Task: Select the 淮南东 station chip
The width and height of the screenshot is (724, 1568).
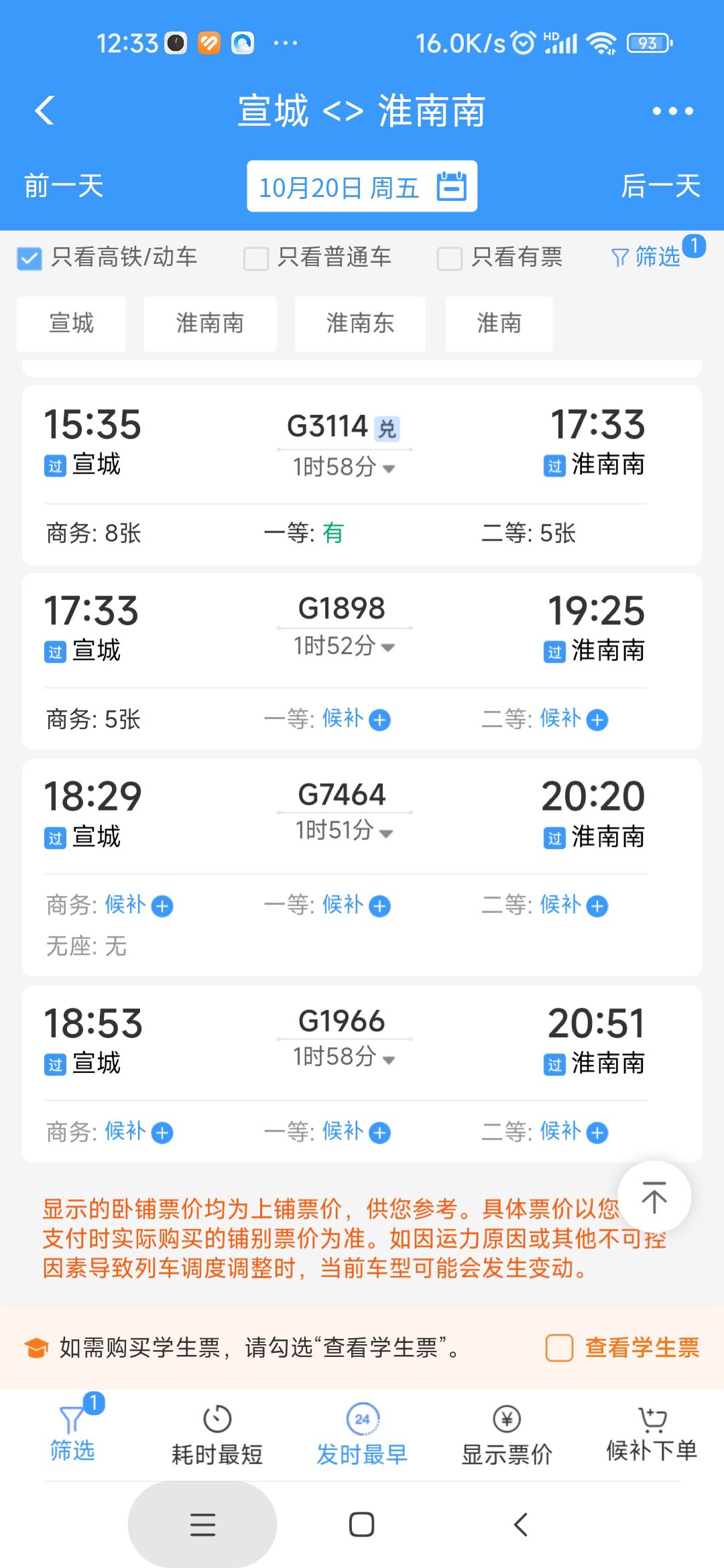Action: pos(360,324)
